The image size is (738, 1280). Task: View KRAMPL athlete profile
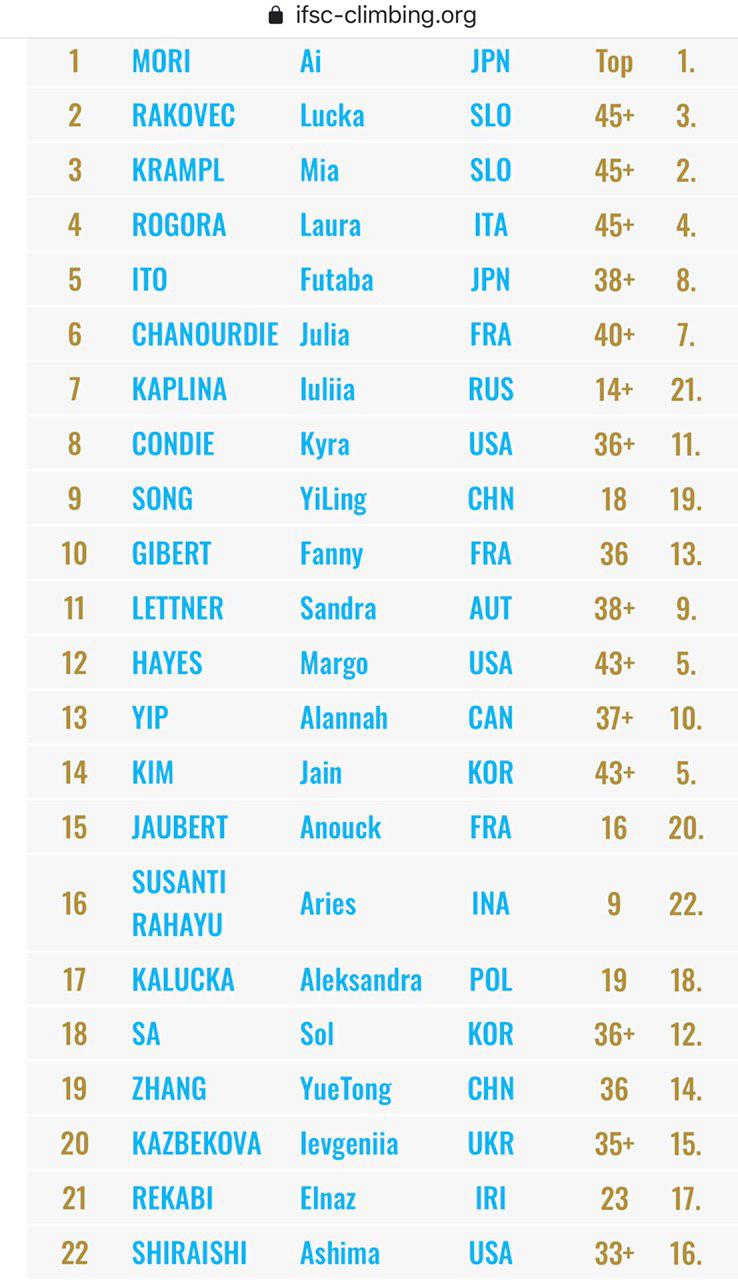pos(177,171)
